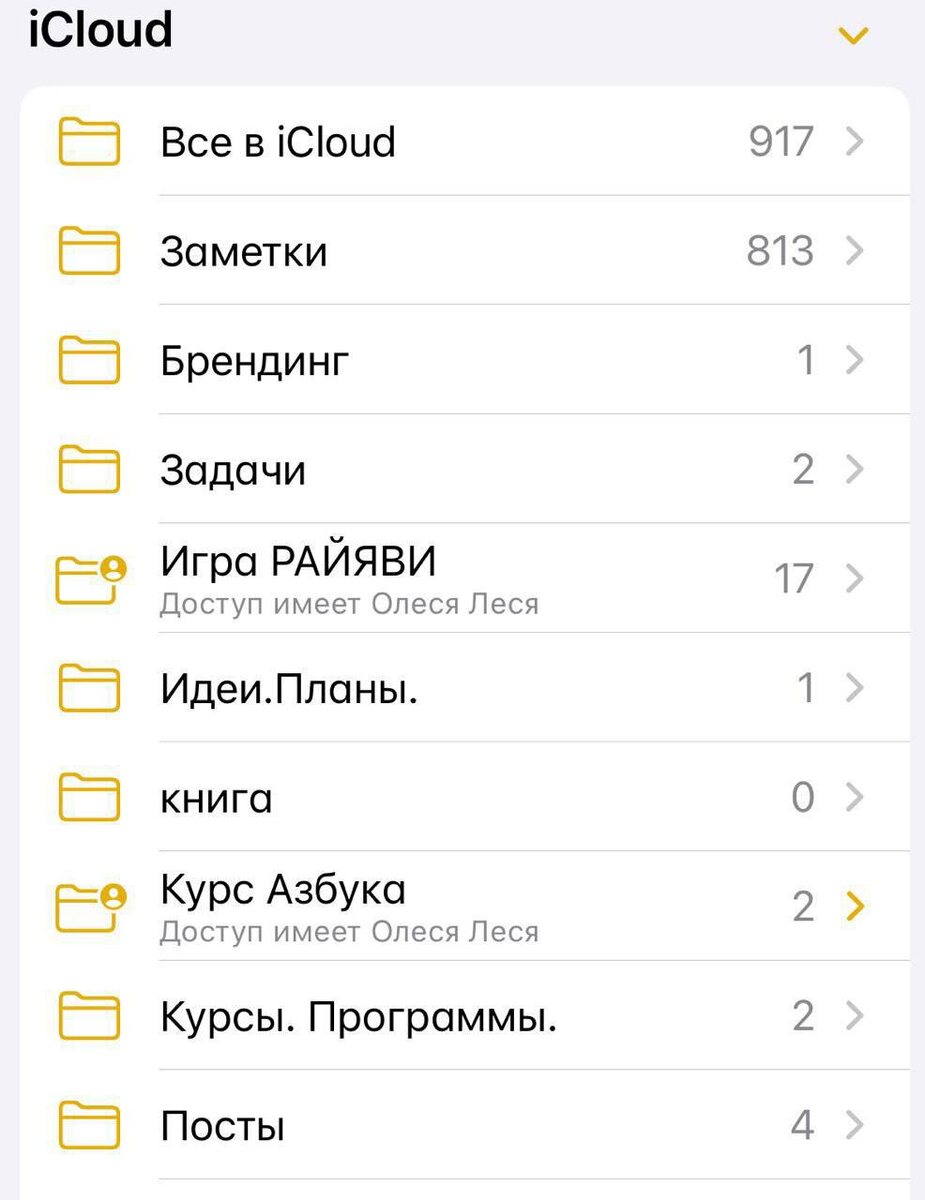This screenshot has height=1200, width=925.
Task: Open the Идеи.Планы. folder
Action: pos(289,688)
